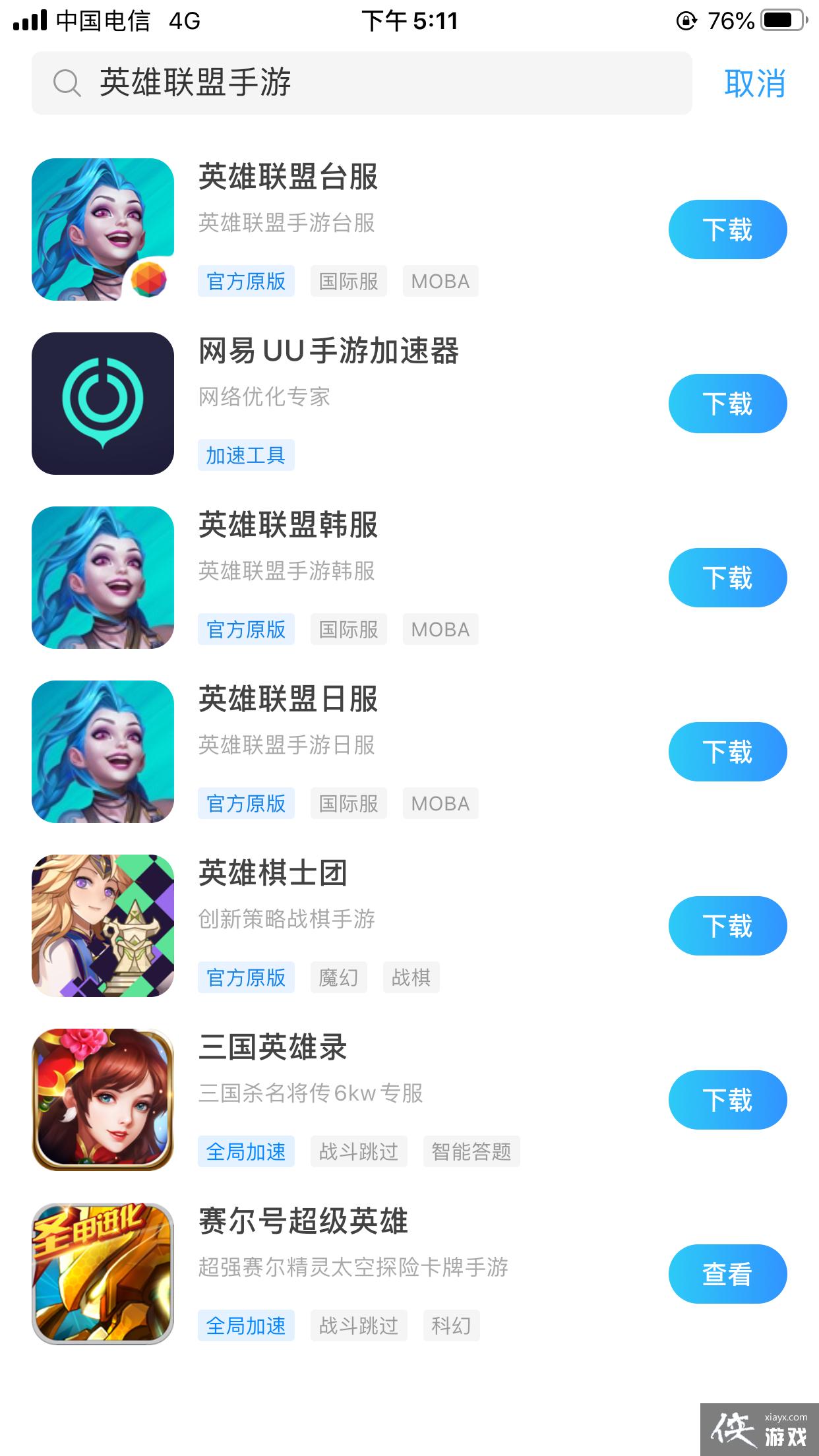Download 英雄棋士团
819x1456 pixels.
[x=727, y=926]
